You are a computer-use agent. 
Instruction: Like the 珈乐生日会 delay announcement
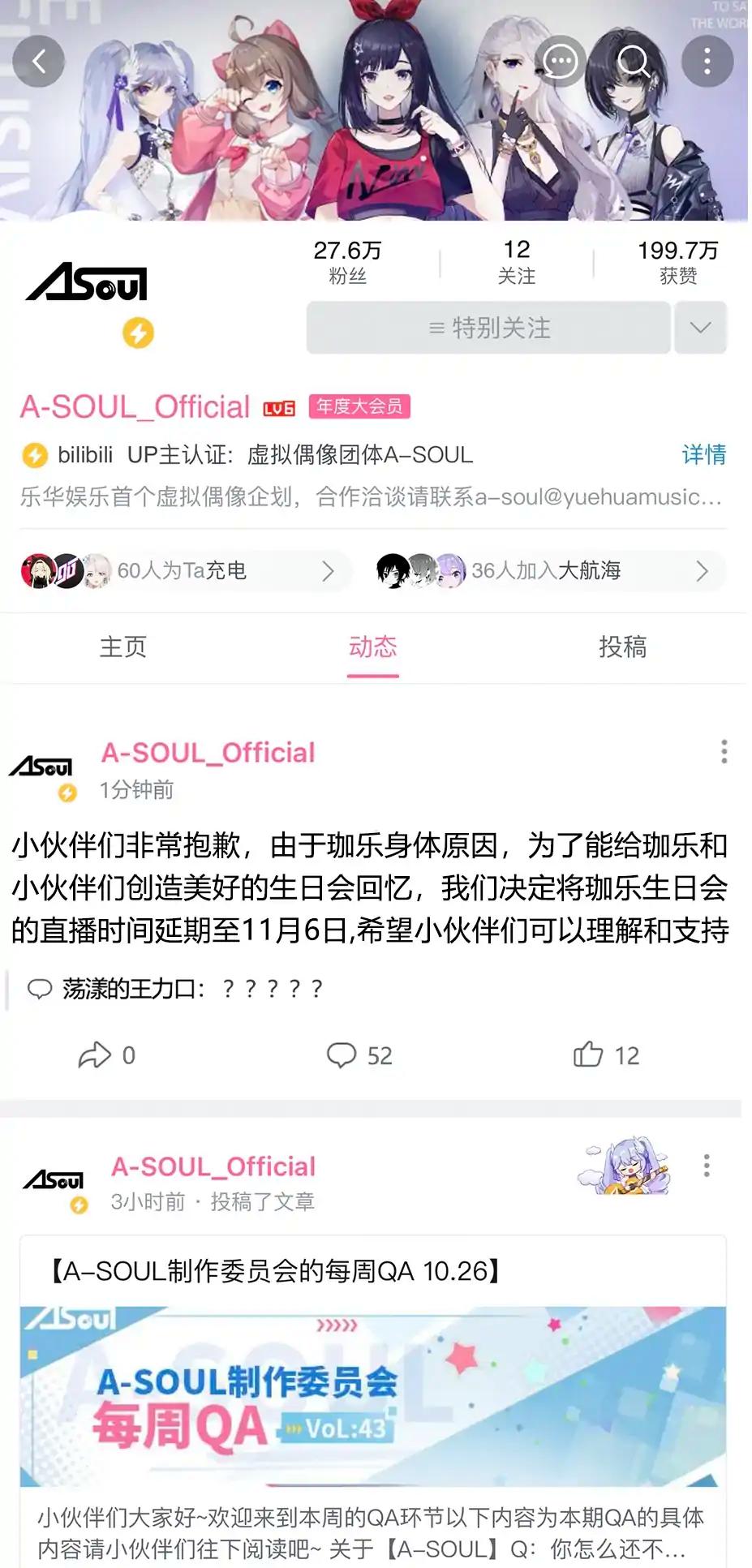click(606, 1055)
